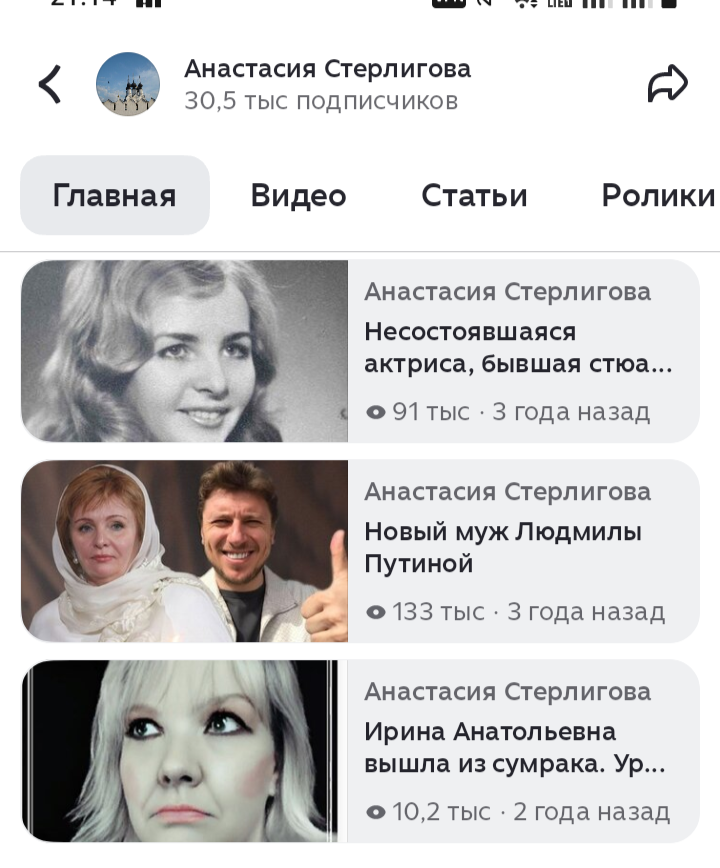This screenshot has height=868, width=720.
Task: Tap the thumbnail showing Людмила Путина
Action: 184,550
